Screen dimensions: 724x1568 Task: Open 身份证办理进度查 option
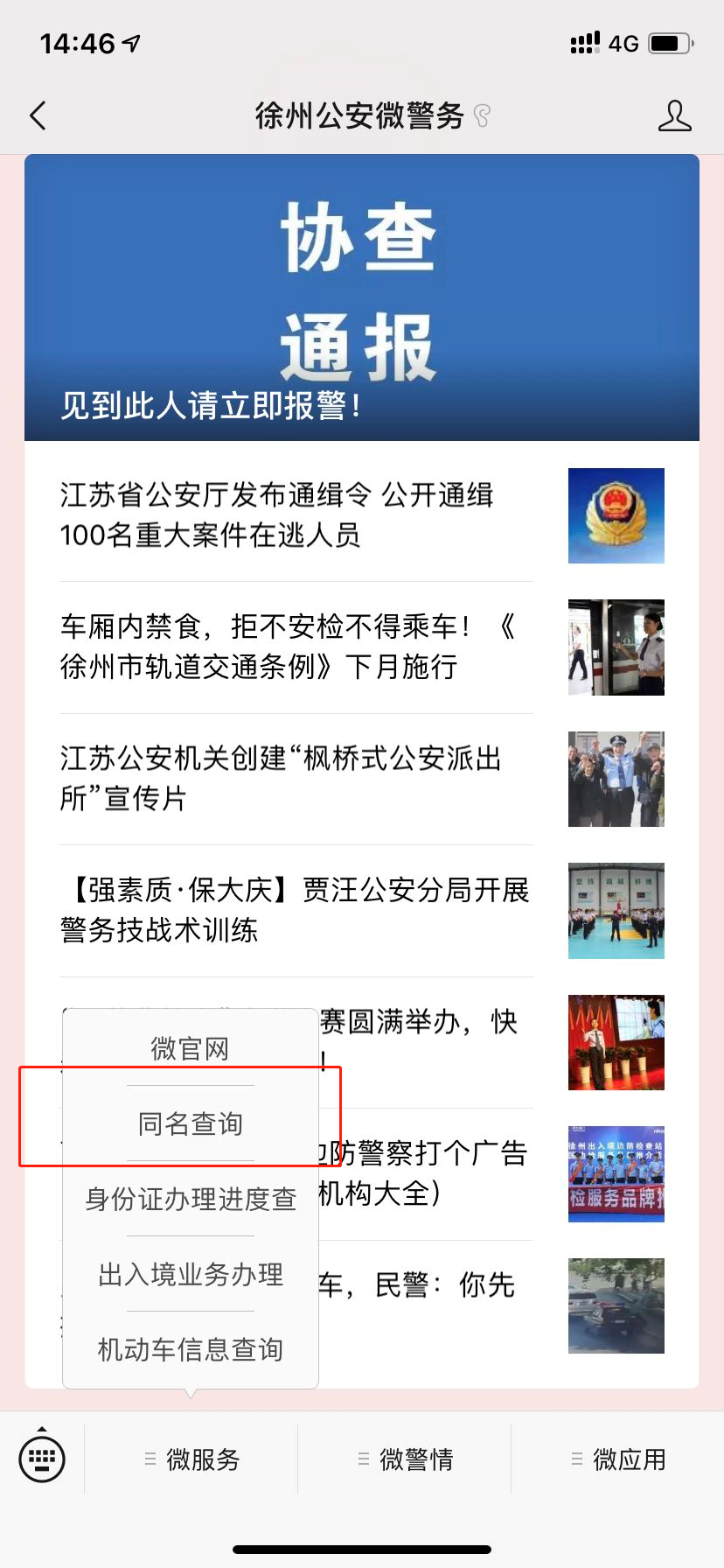pos(191,1199)
